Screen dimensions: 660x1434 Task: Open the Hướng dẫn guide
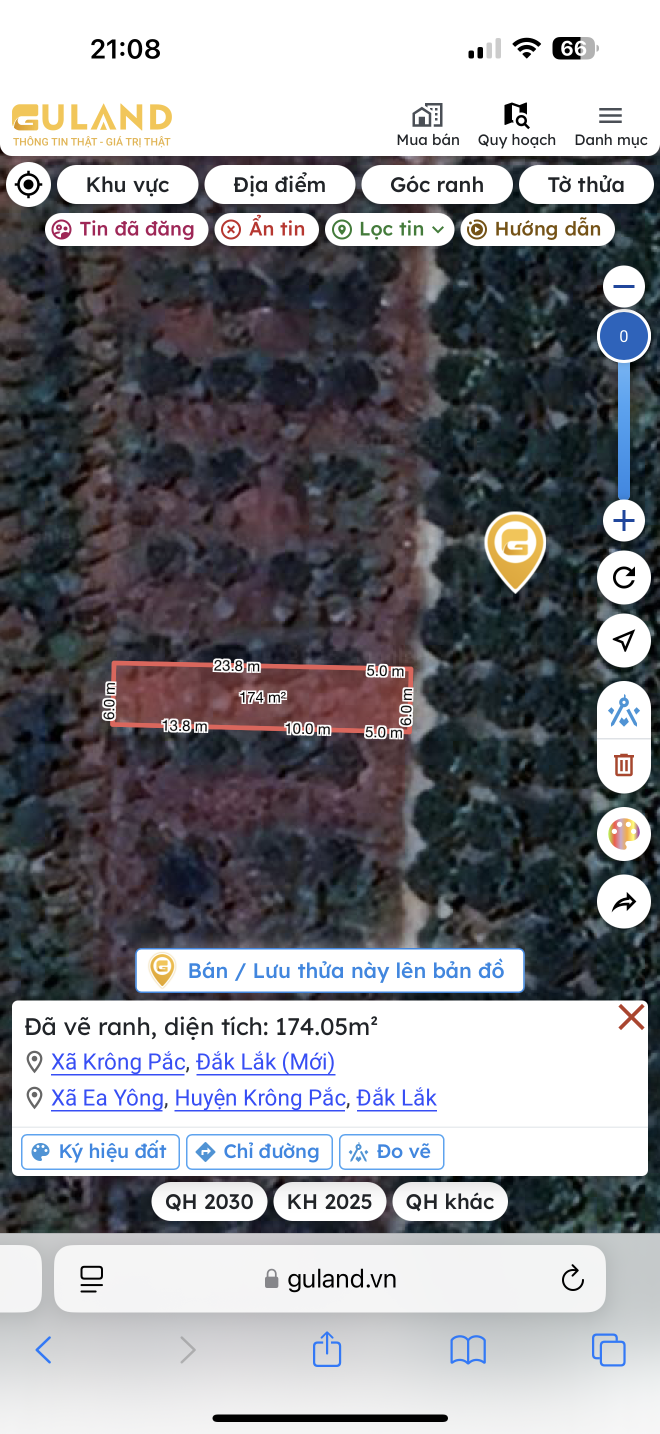pos(537,229)
